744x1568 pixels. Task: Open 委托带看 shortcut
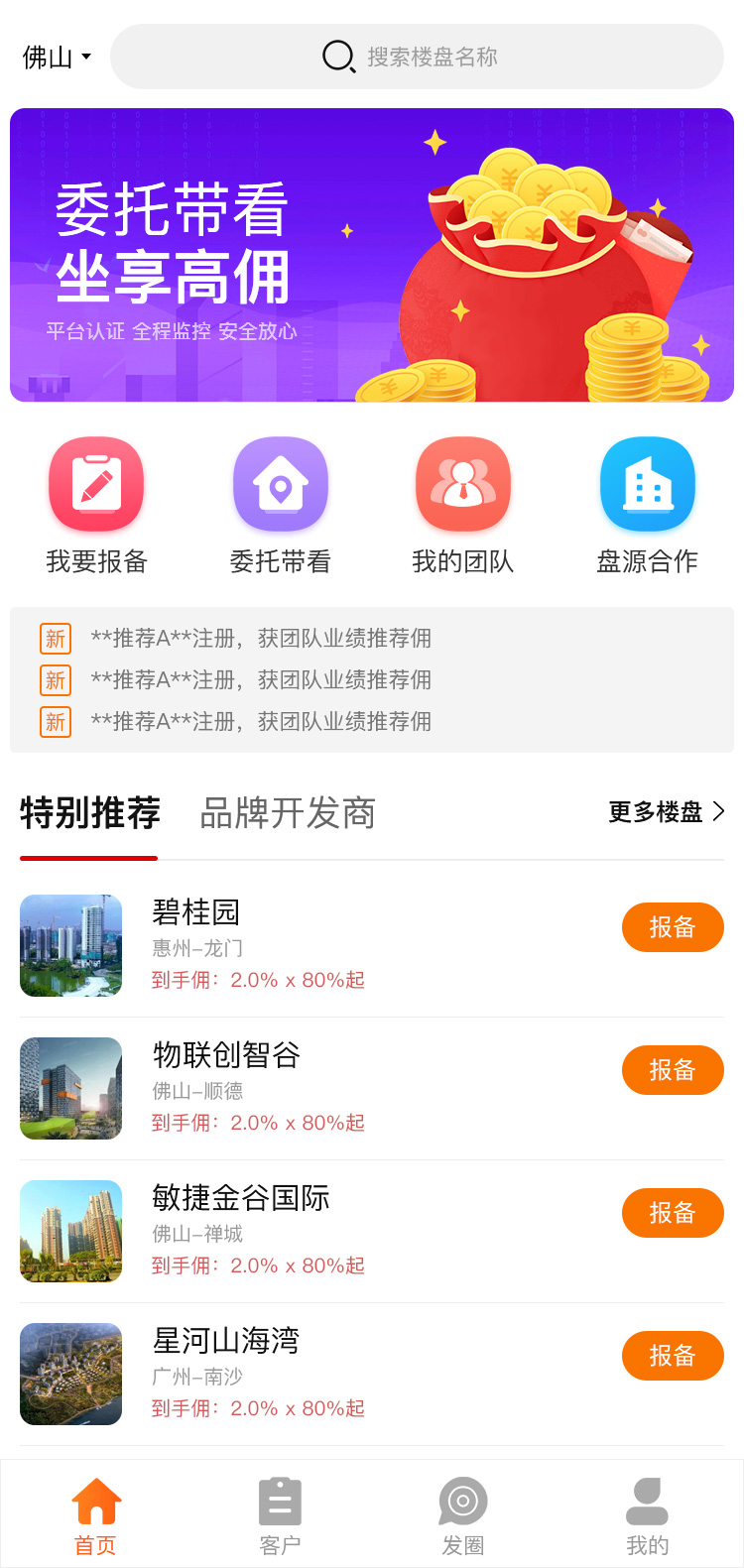(x=280, y=506)
